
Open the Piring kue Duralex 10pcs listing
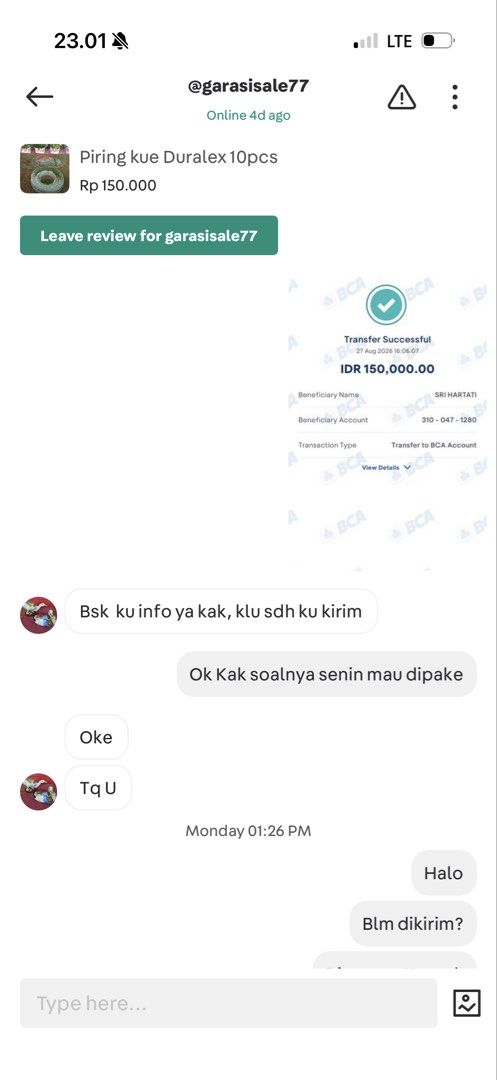click(x=149, y=169)
